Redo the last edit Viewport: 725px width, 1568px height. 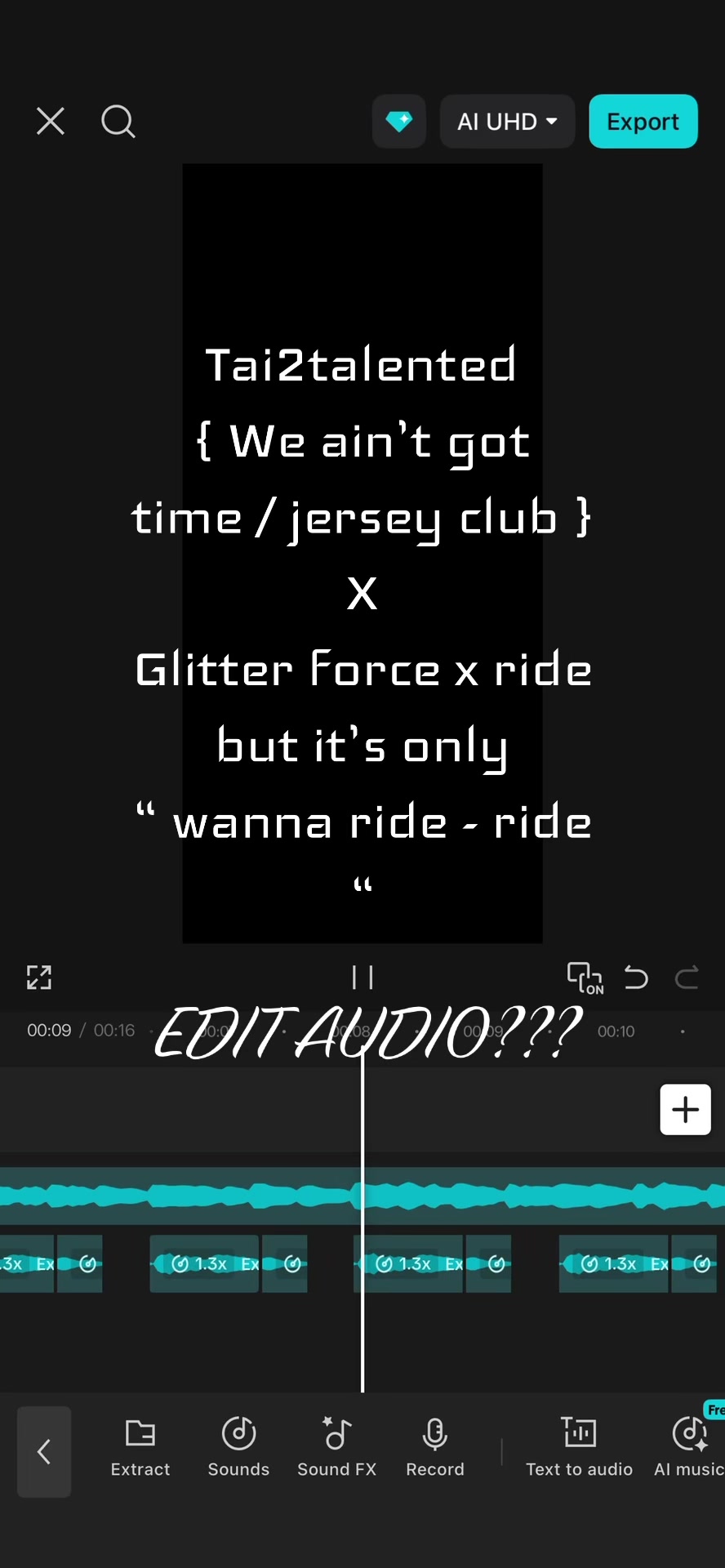coord(687,977)
